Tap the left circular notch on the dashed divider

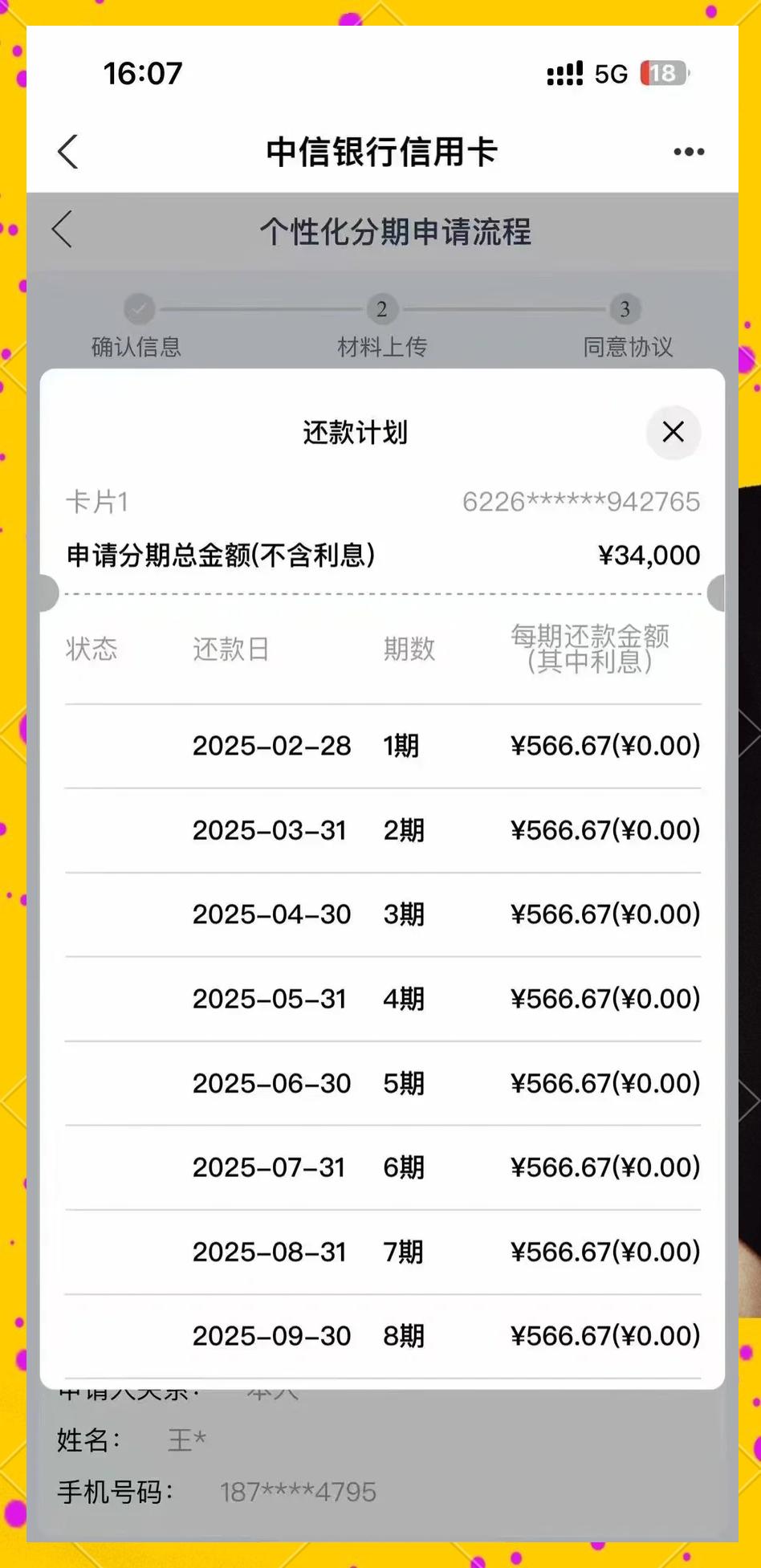point(48,593)
